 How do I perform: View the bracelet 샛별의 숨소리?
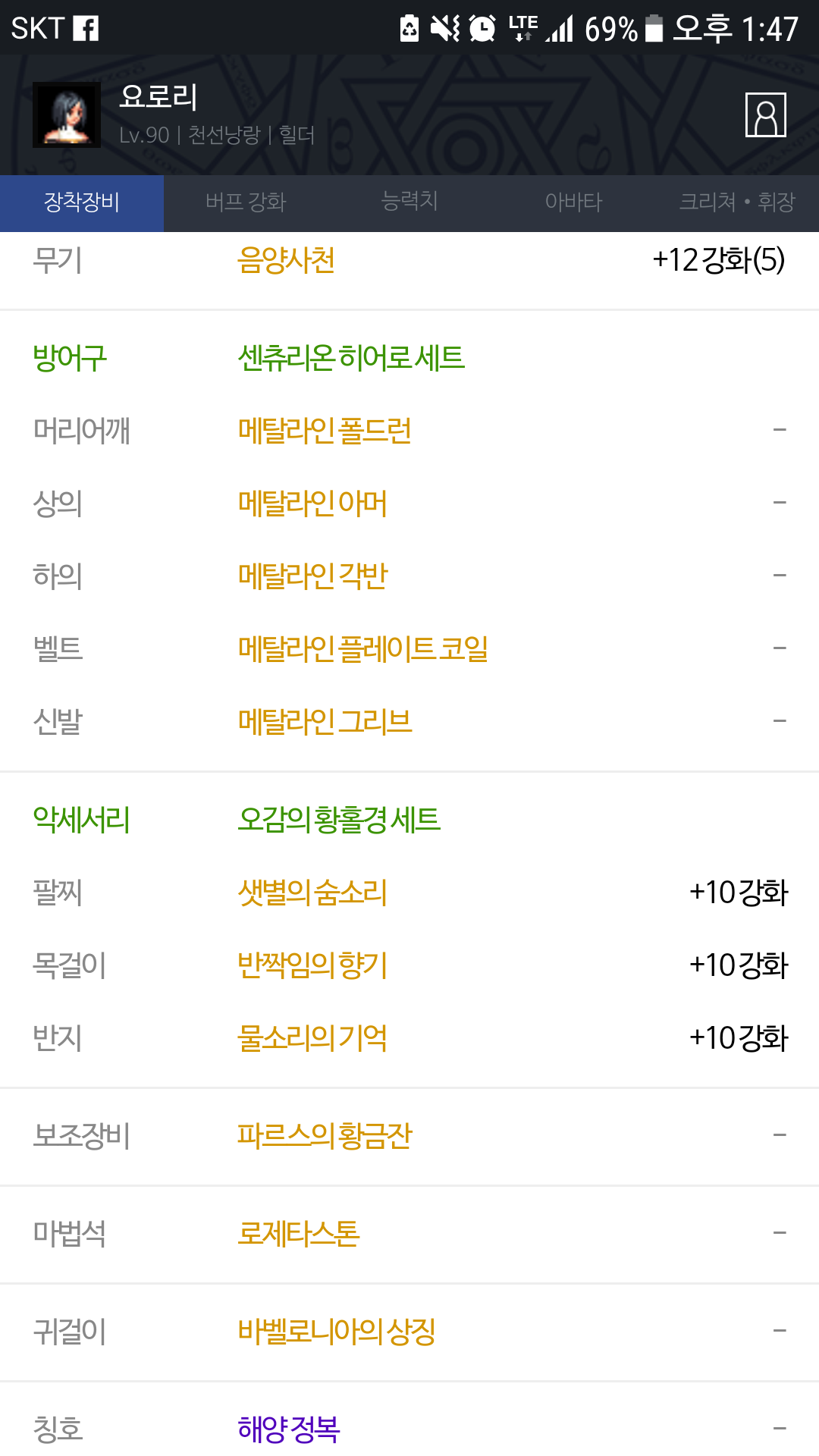tap(312, 893)
